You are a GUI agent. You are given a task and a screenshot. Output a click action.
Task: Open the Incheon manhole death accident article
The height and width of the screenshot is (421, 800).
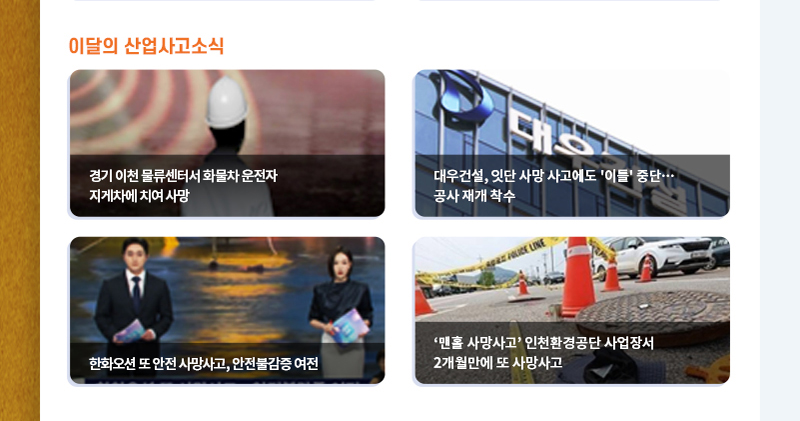pos(572,310)
